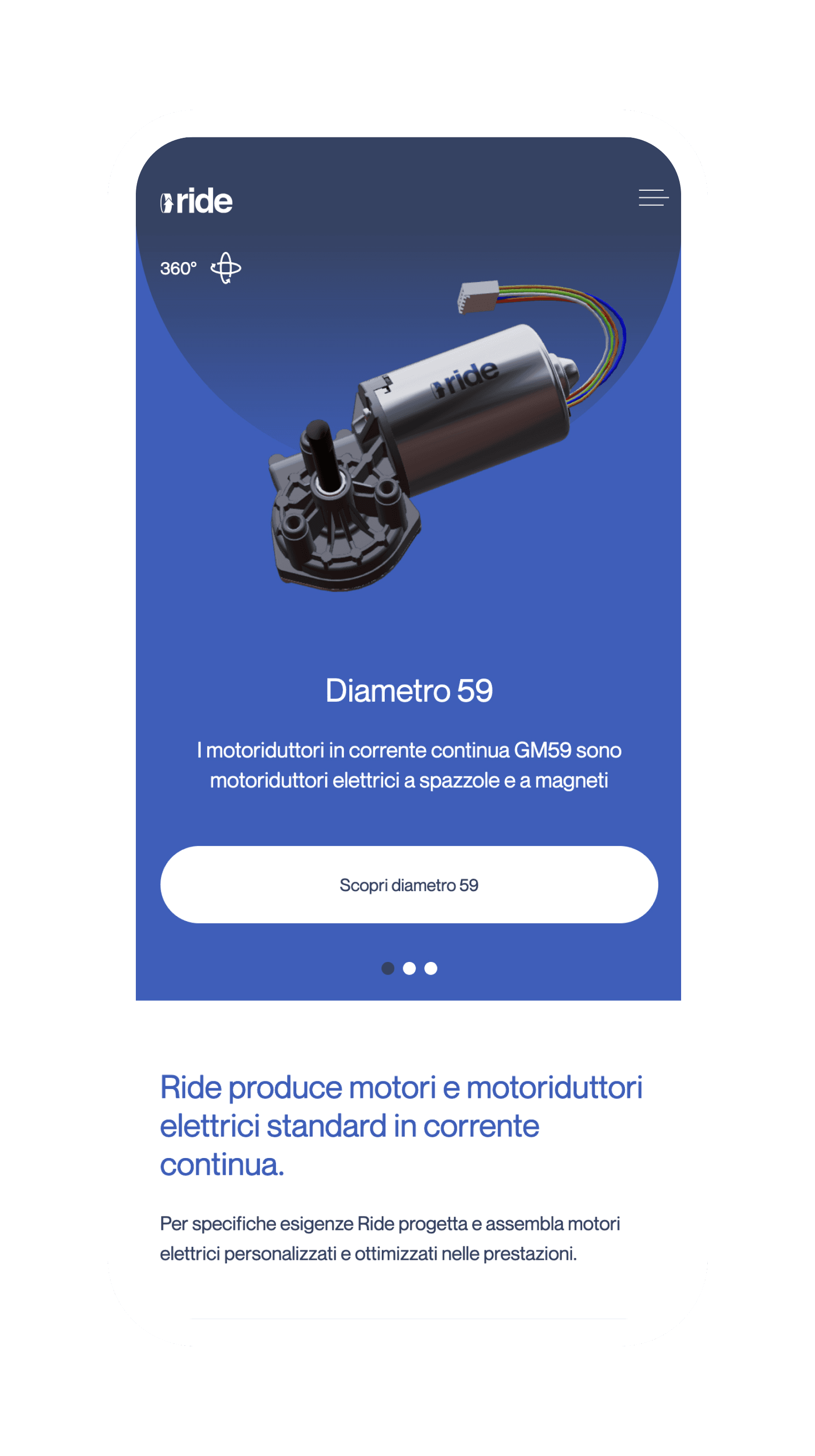
Task: Activate the 360° rotation view
Action: tap(226, 268)
